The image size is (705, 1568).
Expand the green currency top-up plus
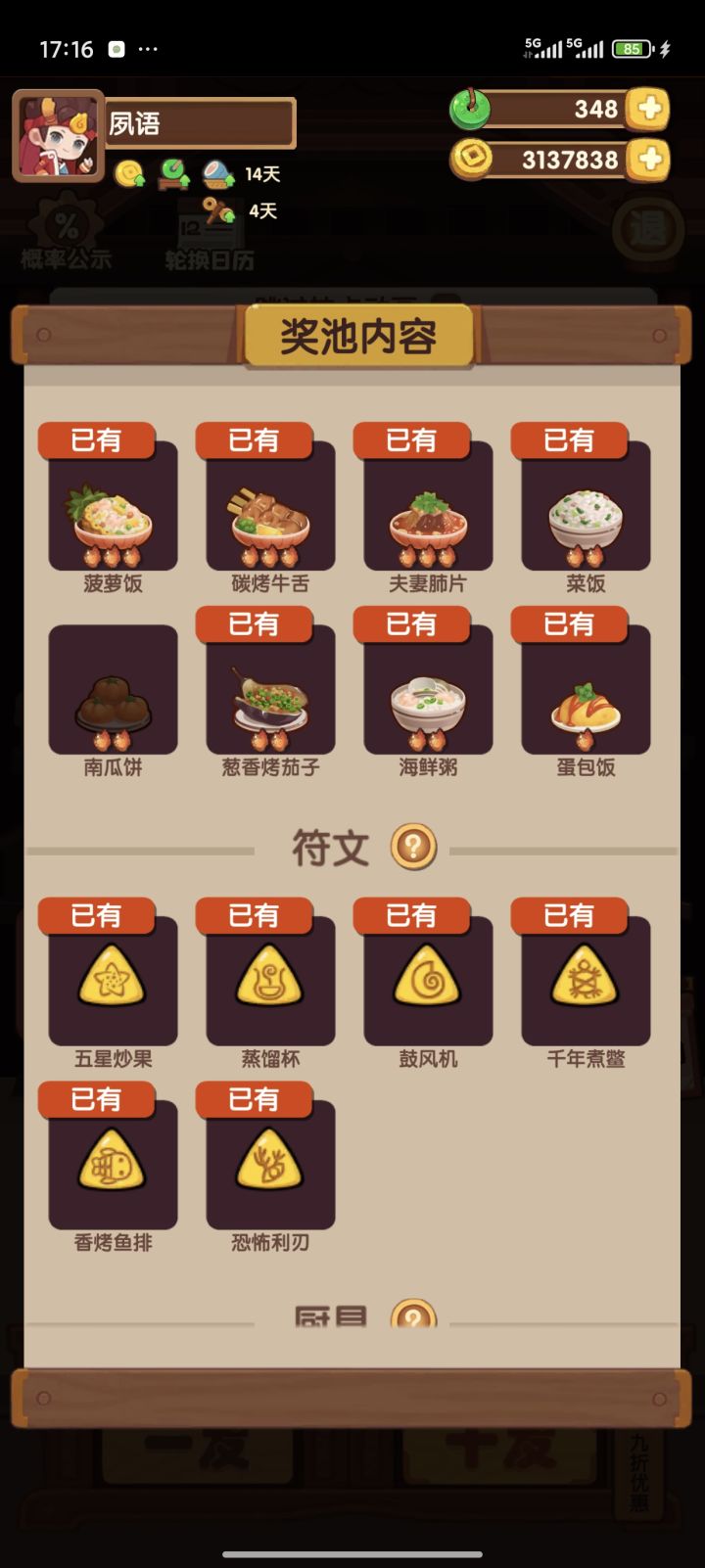coord(648,109)
